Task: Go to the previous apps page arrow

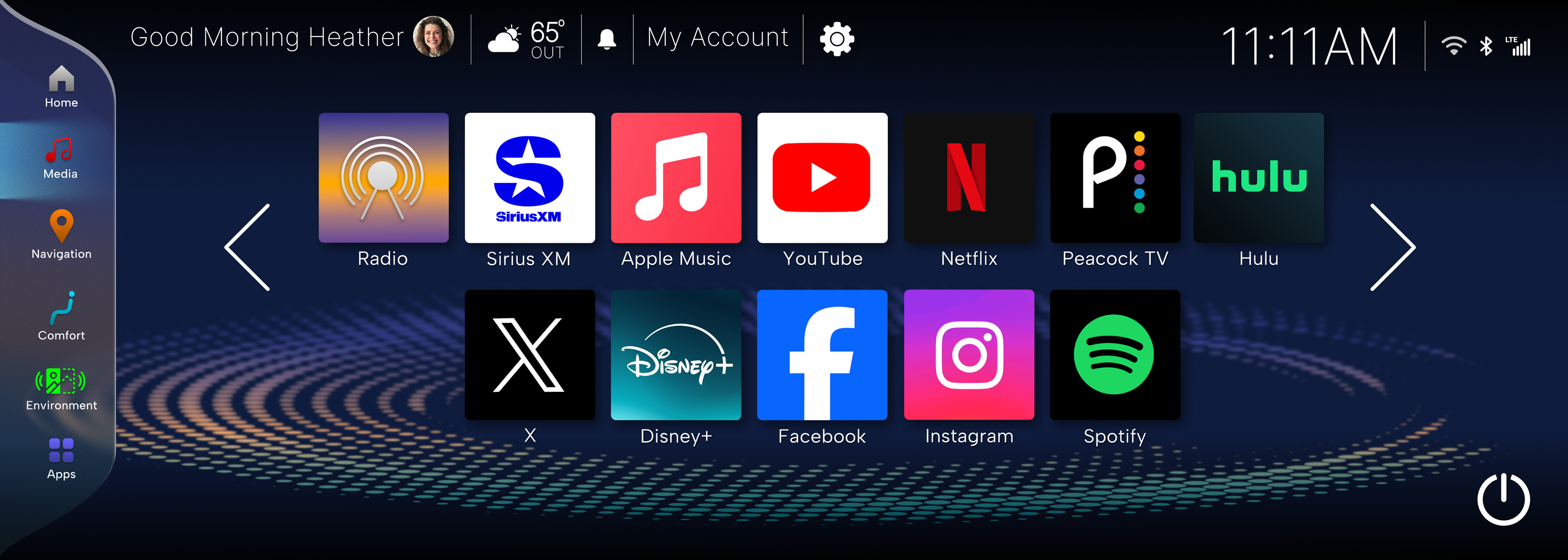Action: click(248, 247)
